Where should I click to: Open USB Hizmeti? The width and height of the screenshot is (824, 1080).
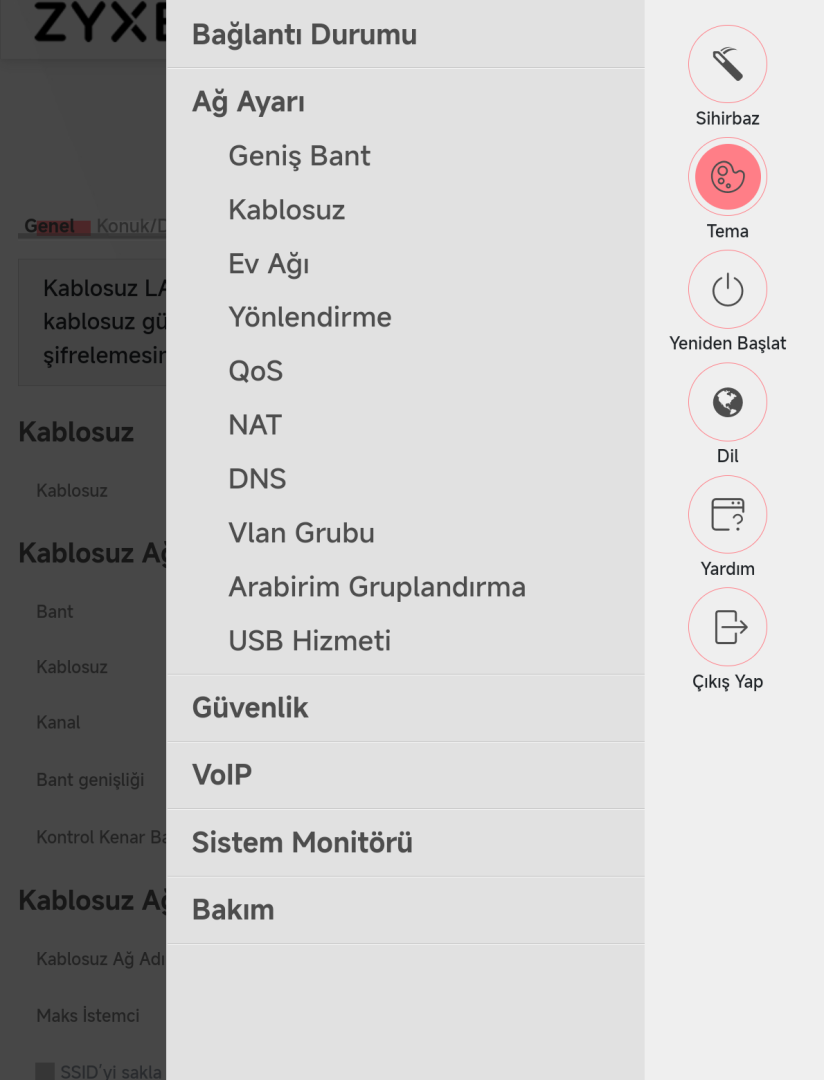pos(309,641)
